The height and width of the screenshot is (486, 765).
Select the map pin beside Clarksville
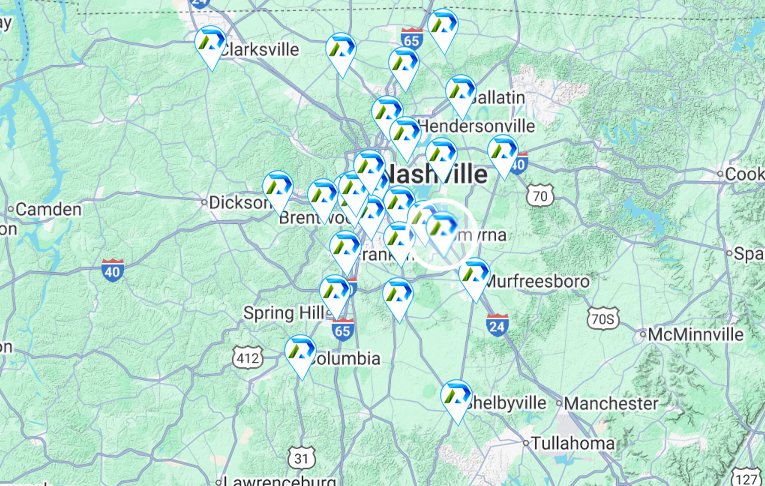pos(210,45)
